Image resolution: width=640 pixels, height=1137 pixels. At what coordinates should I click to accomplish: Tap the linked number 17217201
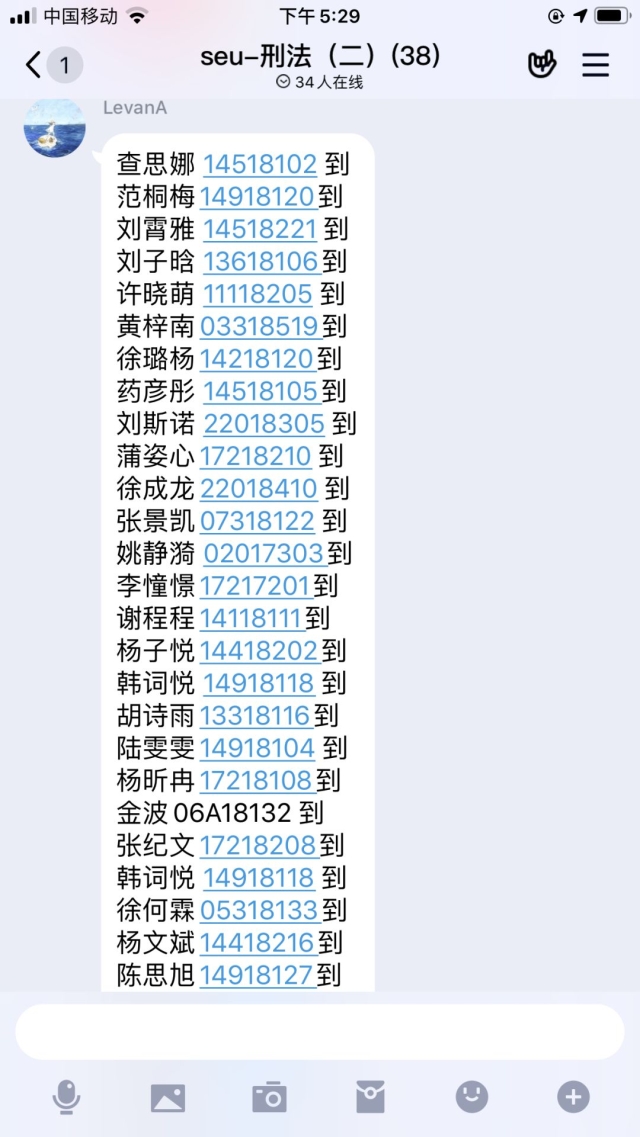click(255, 586)
